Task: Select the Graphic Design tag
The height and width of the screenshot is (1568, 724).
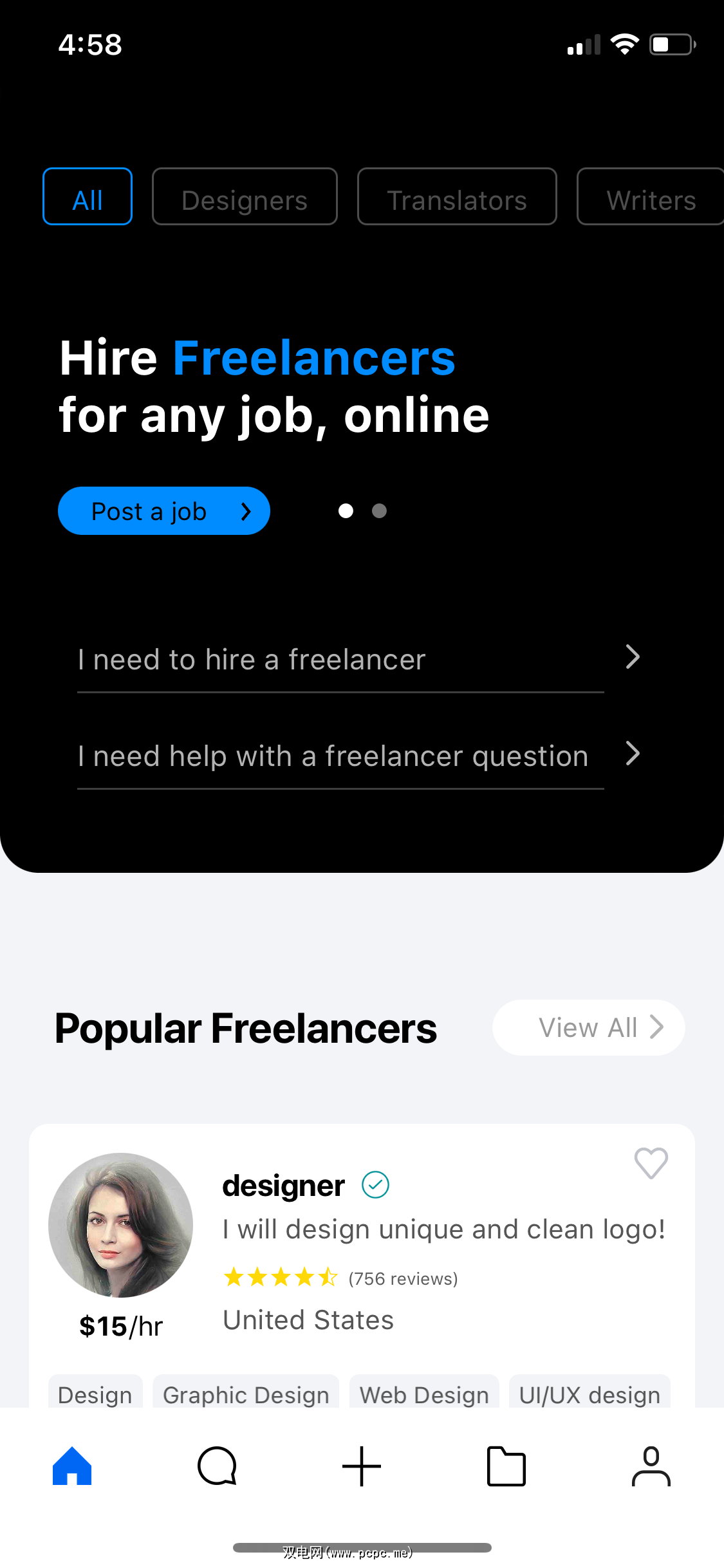Action: pos(246,1394)
